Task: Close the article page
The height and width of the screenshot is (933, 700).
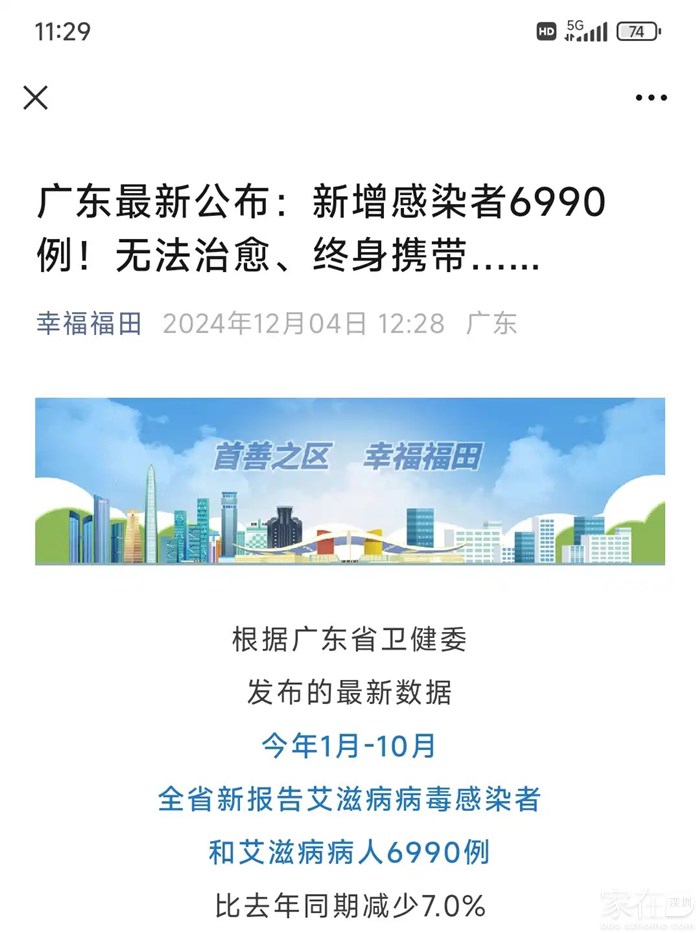Action: [x=36, y=97]
